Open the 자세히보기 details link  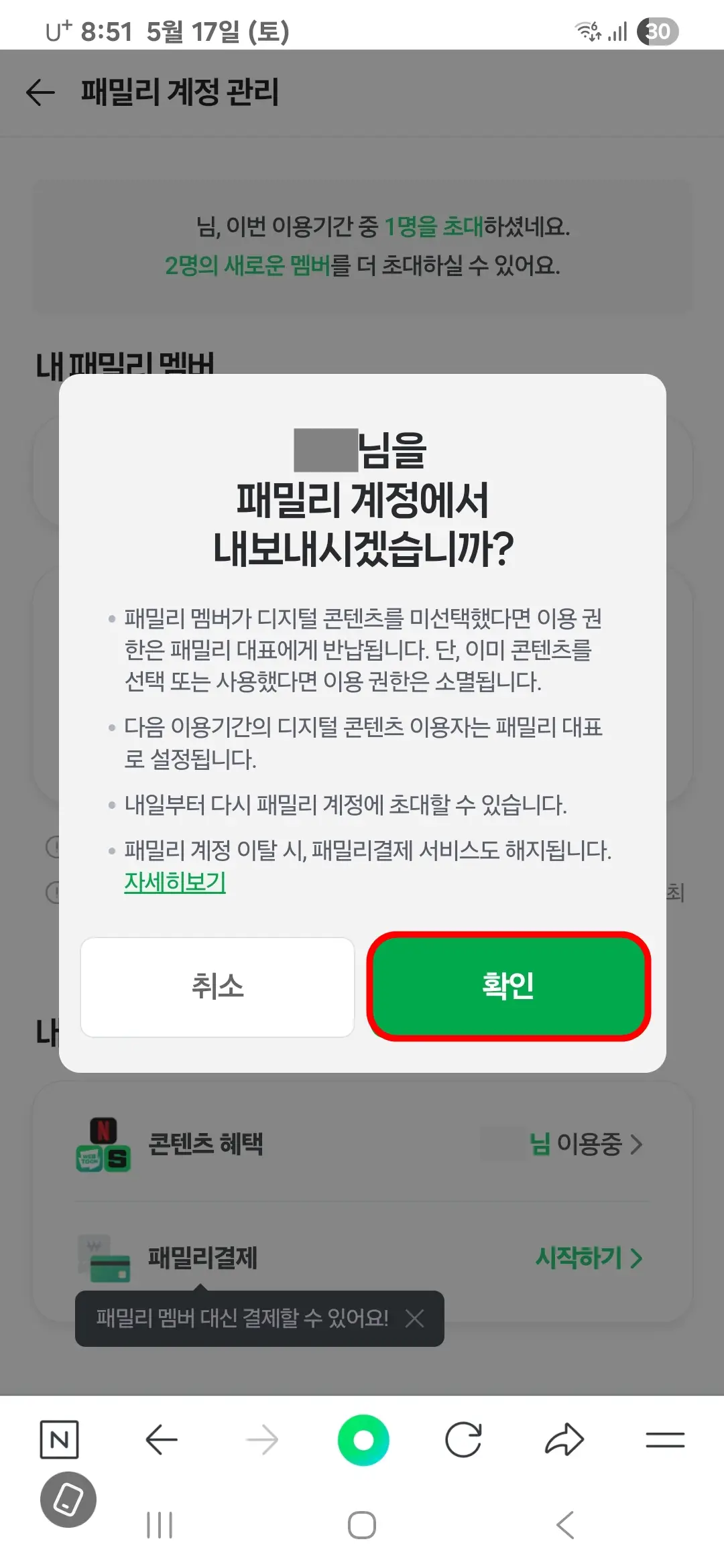click(x=176, y=883)
